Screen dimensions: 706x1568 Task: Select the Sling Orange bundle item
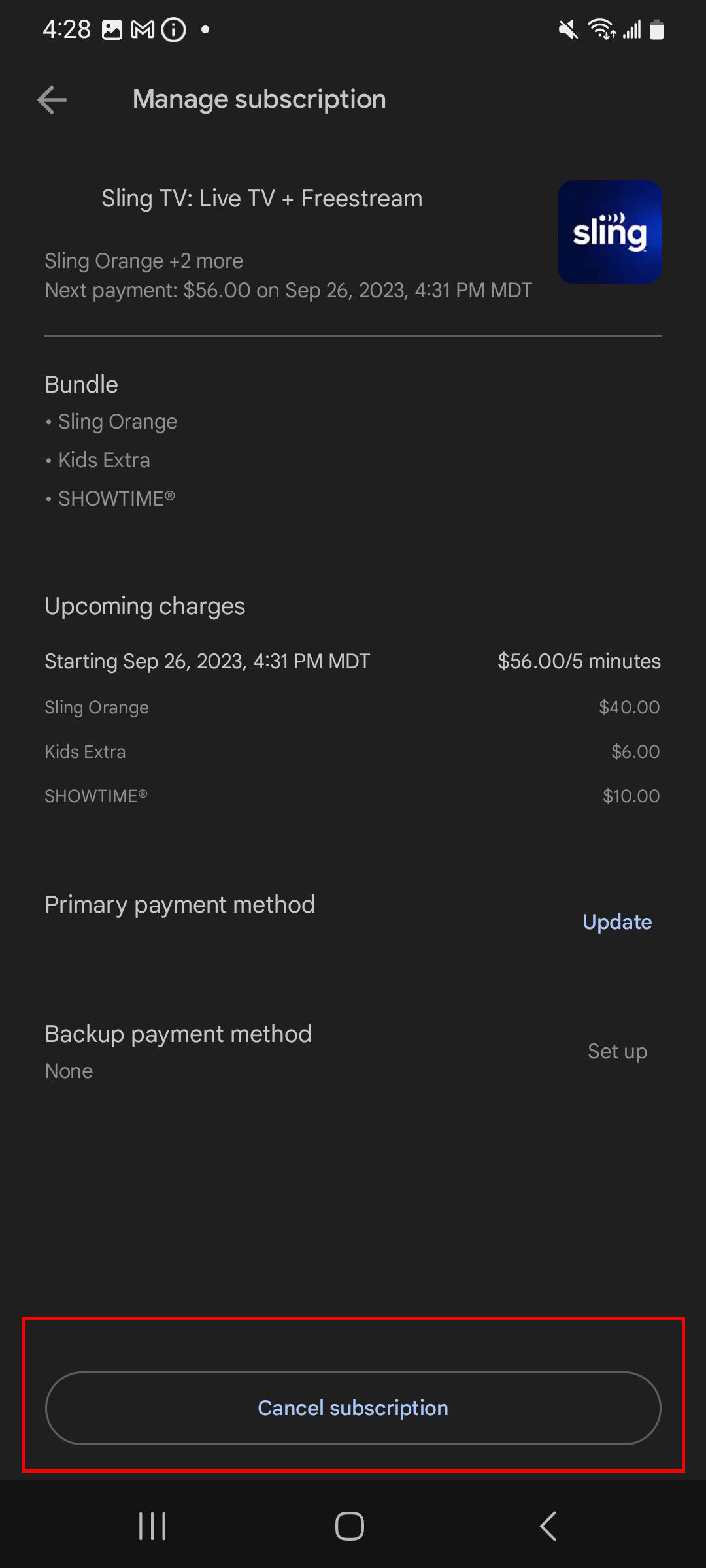[118, 421]
